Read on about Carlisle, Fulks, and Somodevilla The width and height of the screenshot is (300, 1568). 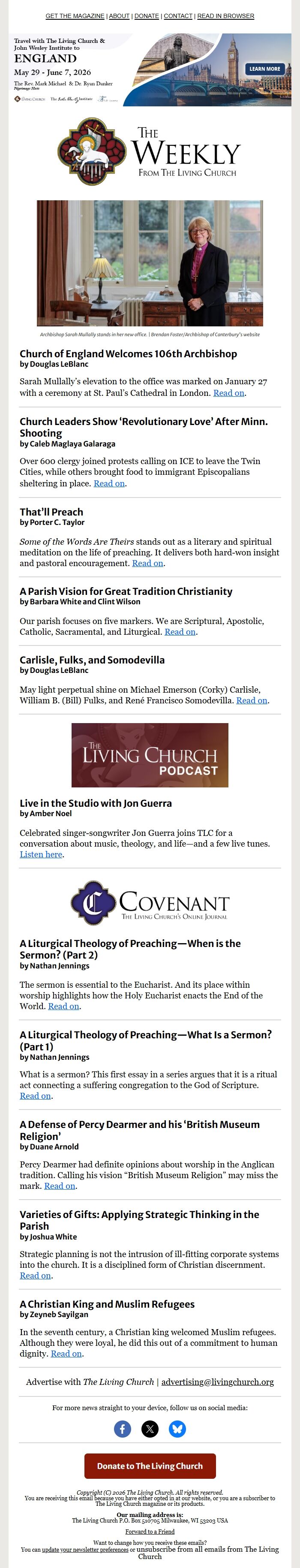(251, 701)
